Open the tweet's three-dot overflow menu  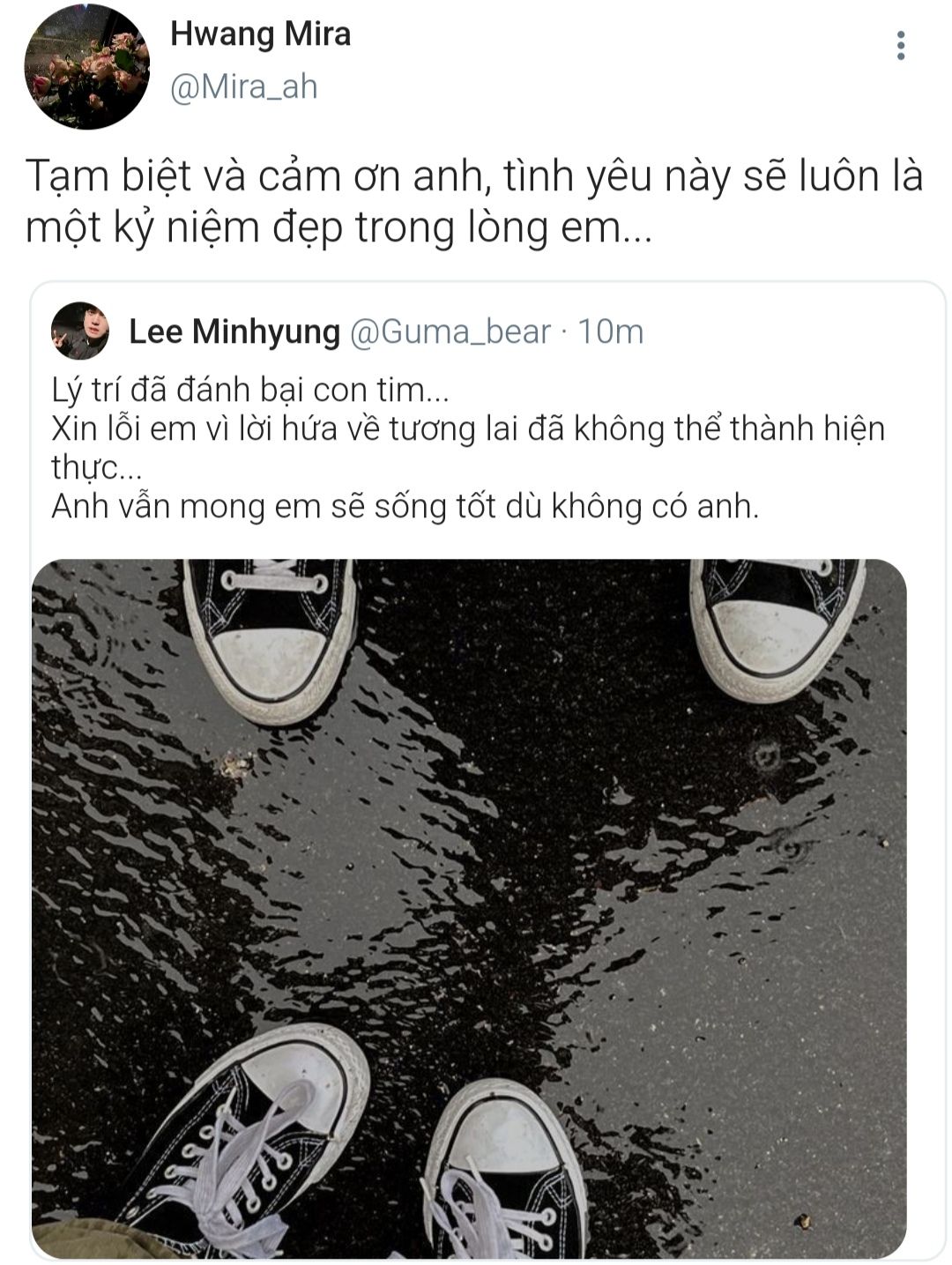click(x=900, y=46)
